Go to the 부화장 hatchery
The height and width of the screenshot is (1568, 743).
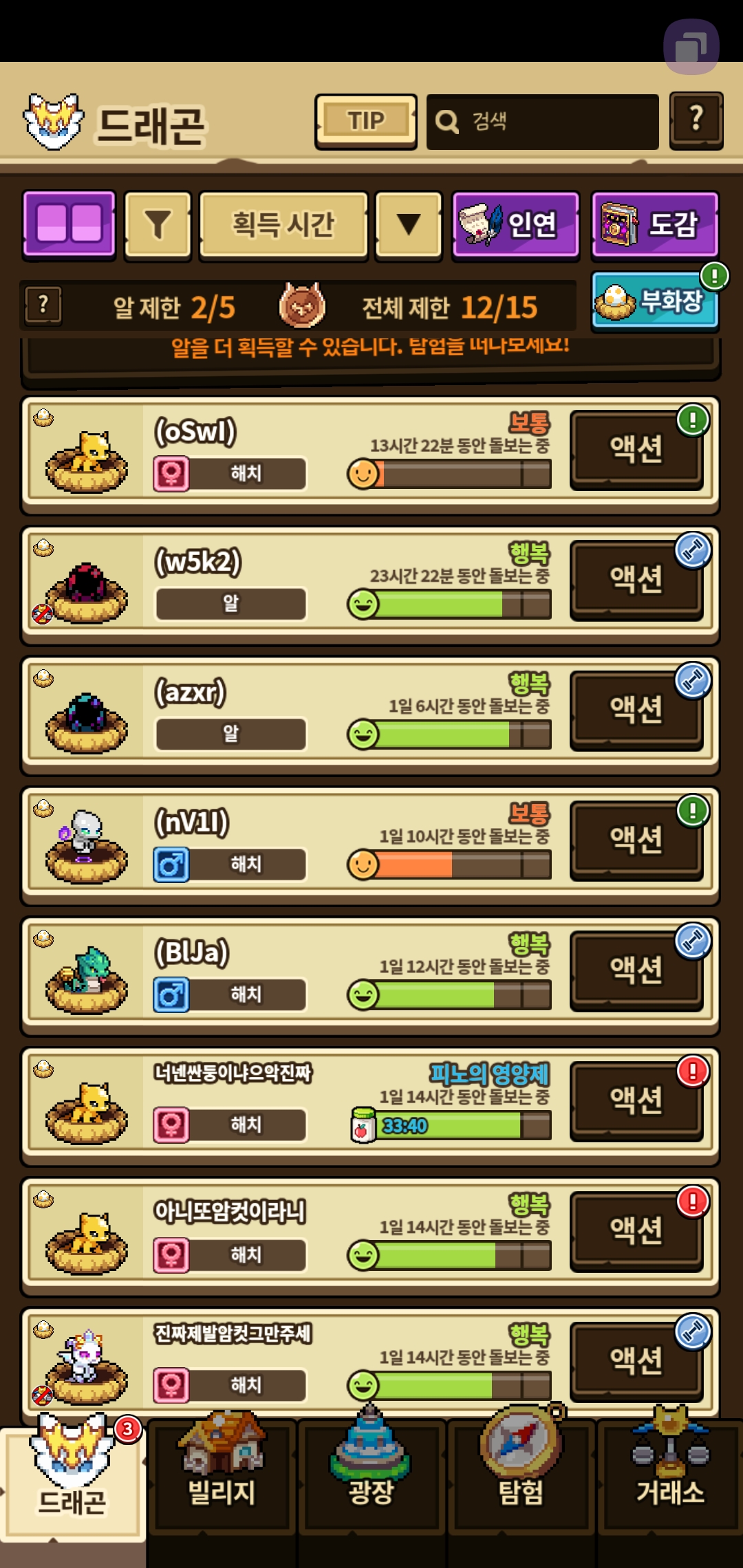click(655, 301)
